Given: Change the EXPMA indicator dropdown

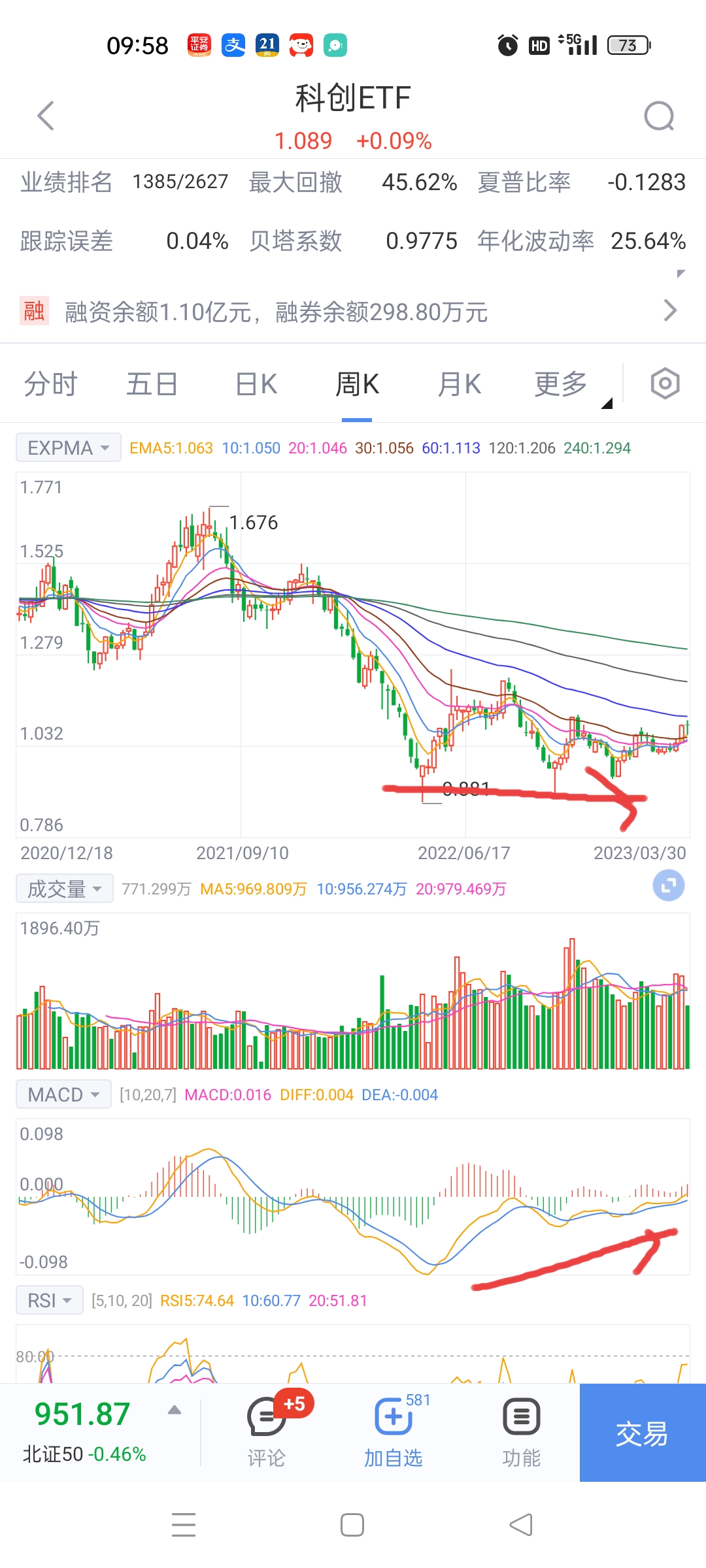Looking at the screenshot, I should (68, 448).
